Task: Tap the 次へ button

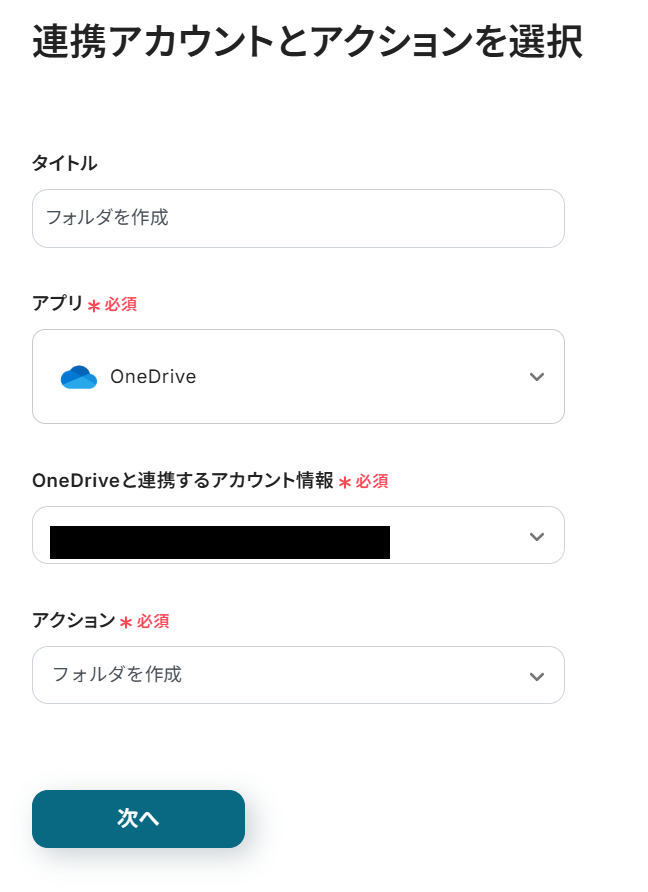Action: point(138,818)
